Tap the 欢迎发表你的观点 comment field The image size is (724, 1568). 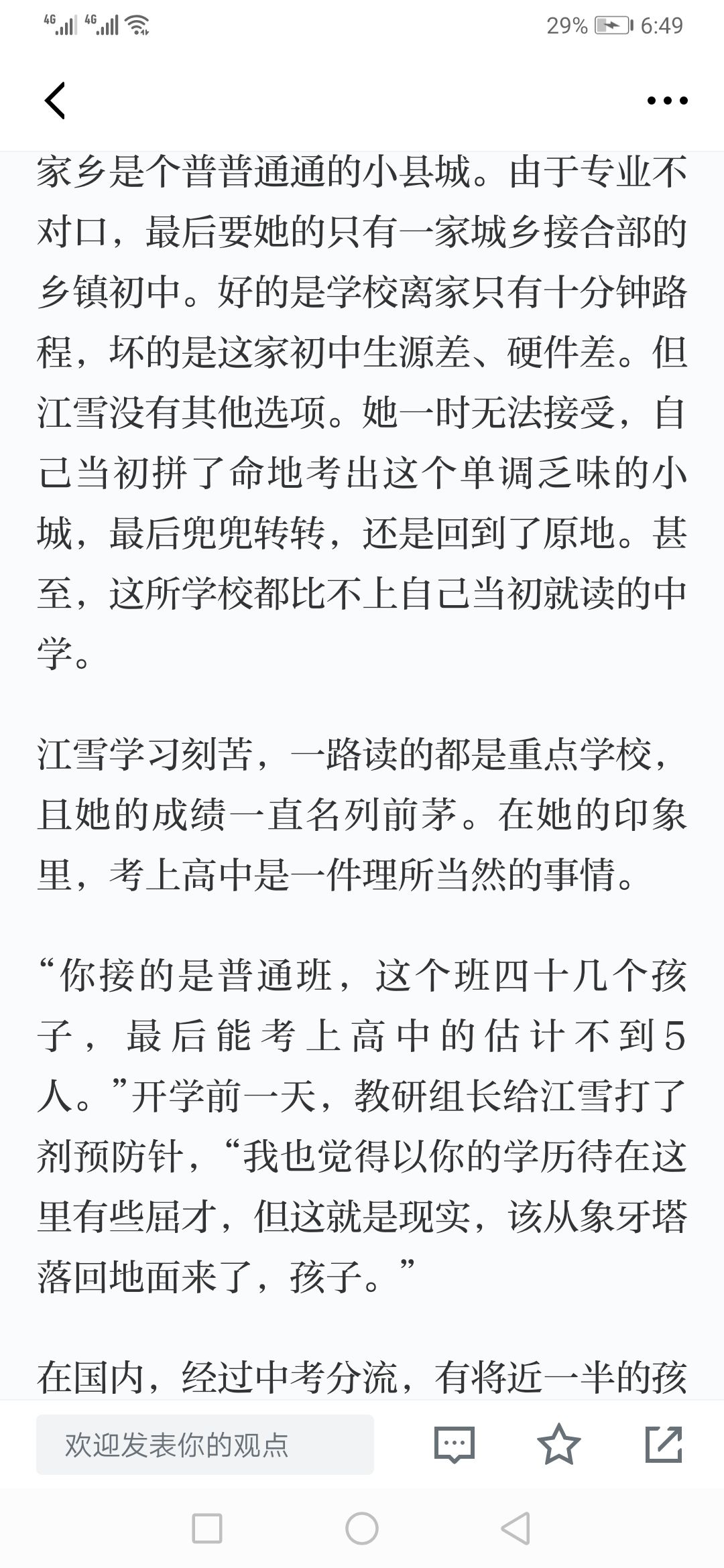pyautogui.click(x=205, y=1445)
